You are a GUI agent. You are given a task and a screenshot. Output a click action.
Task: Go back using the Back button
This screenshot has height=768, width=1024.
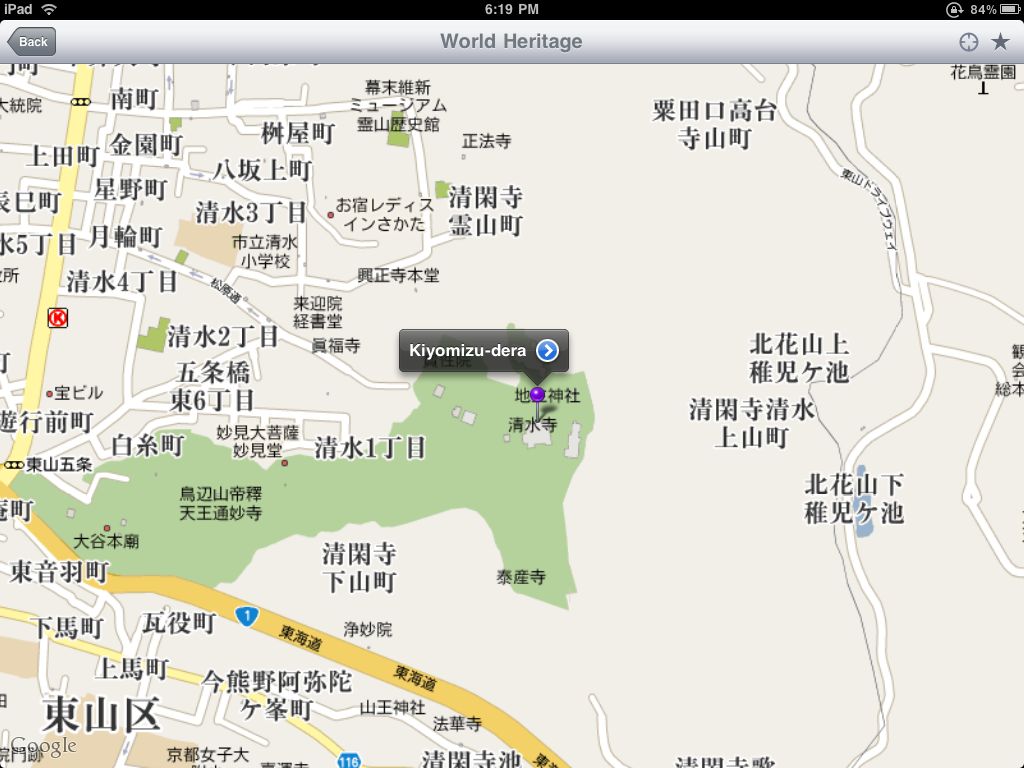31,41
